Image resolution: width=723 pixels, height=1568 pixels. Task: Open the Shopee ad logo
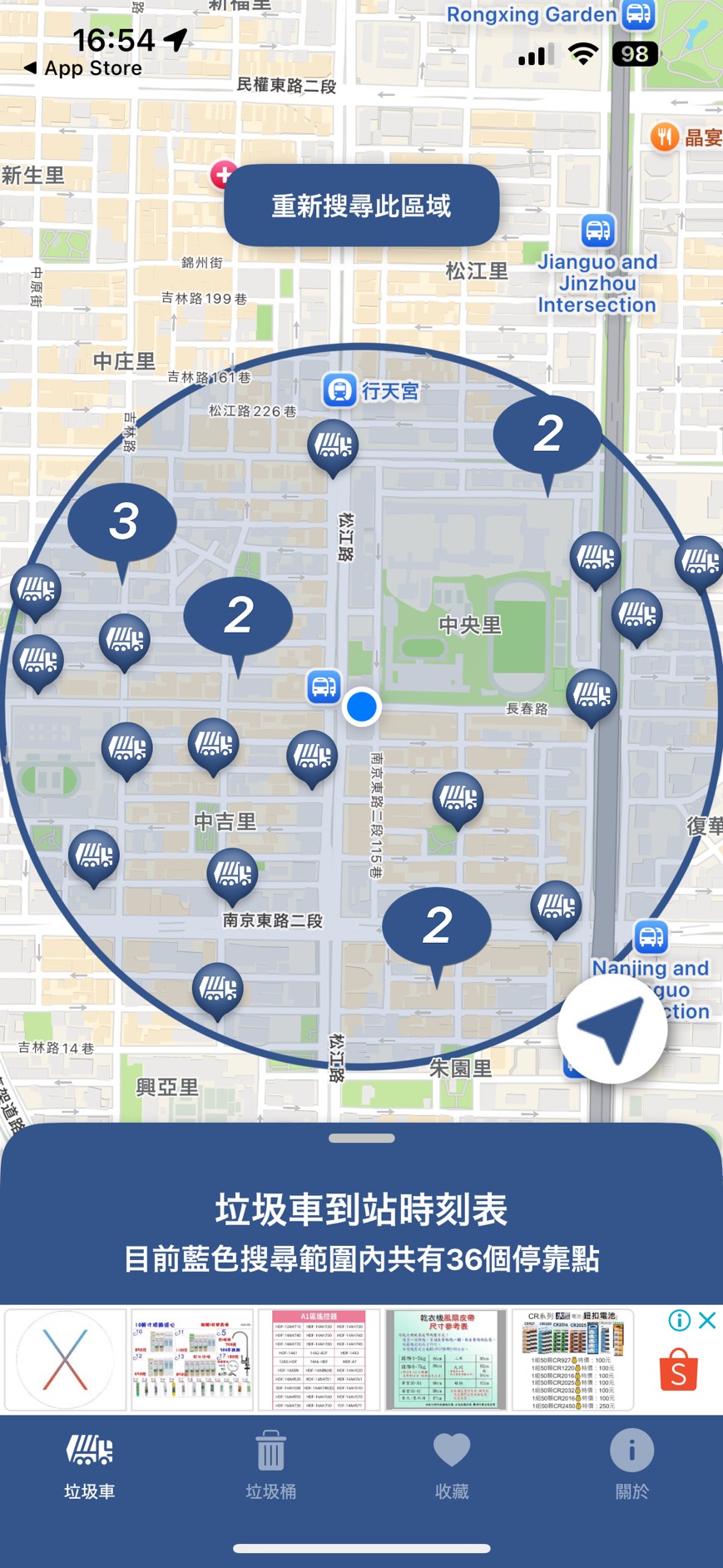point(678,1371)
